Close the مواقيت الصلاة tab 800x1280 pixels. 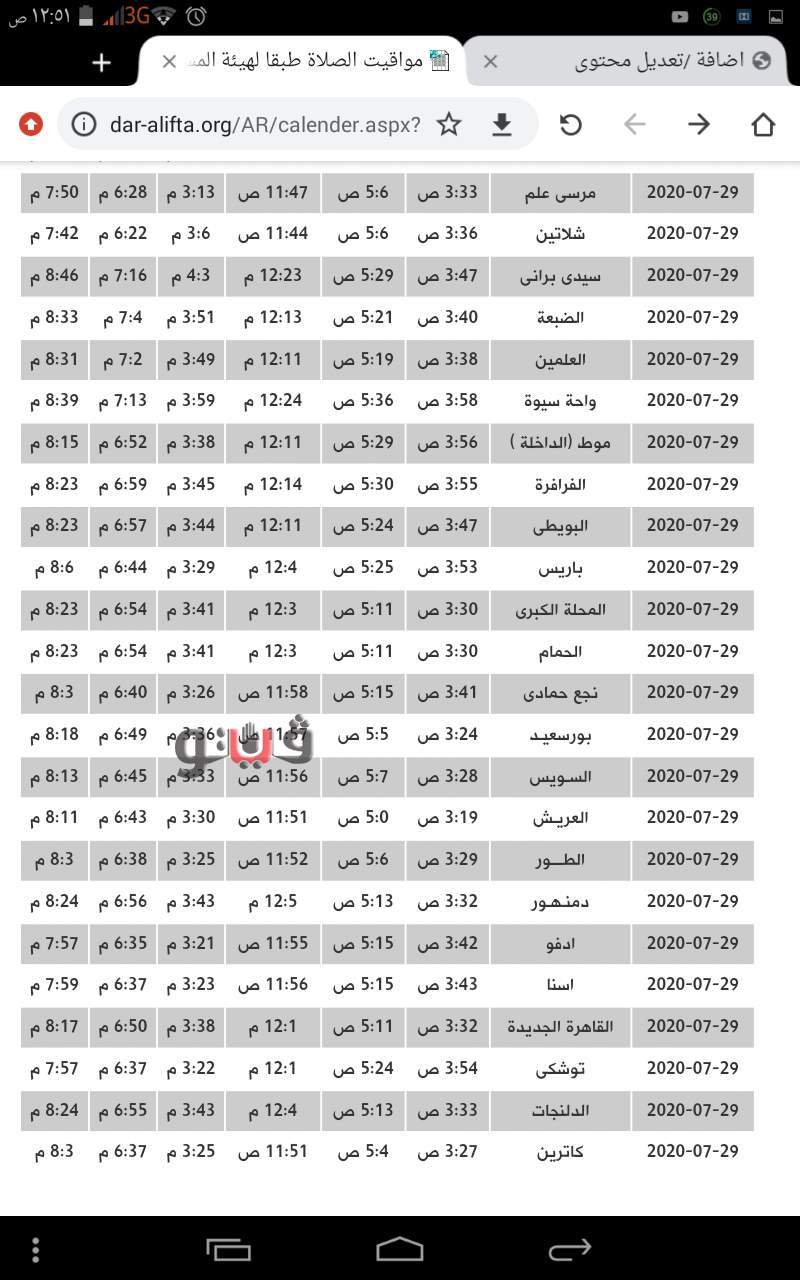coord(169,61)
